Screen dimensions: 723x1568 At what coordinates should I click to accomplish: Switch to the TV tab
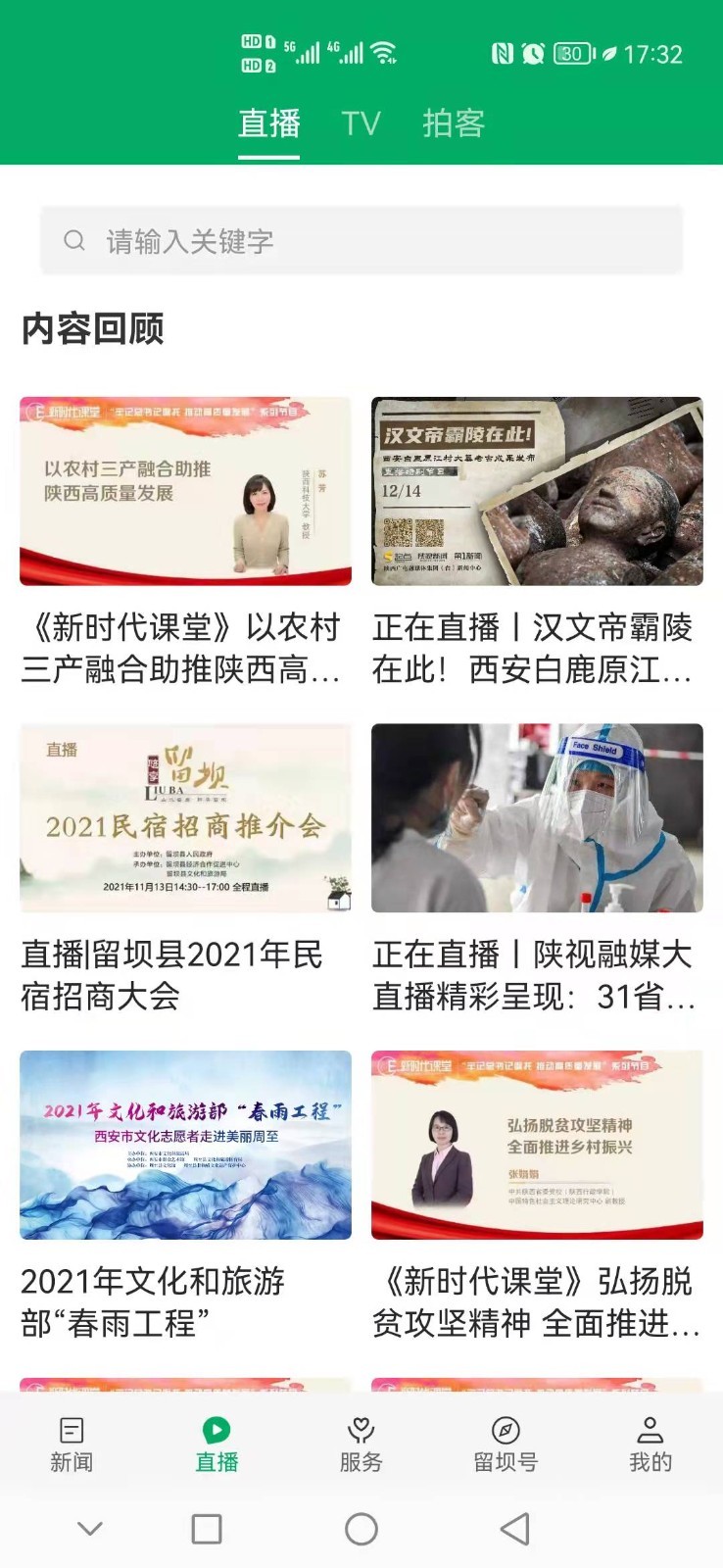(360, 123)
